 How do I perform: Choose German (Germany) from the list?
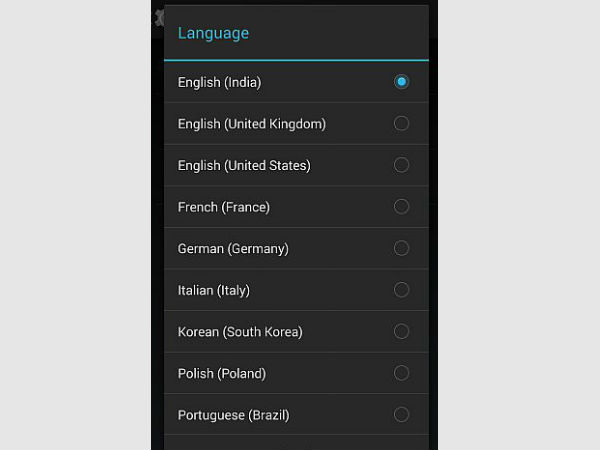point(296,248)
